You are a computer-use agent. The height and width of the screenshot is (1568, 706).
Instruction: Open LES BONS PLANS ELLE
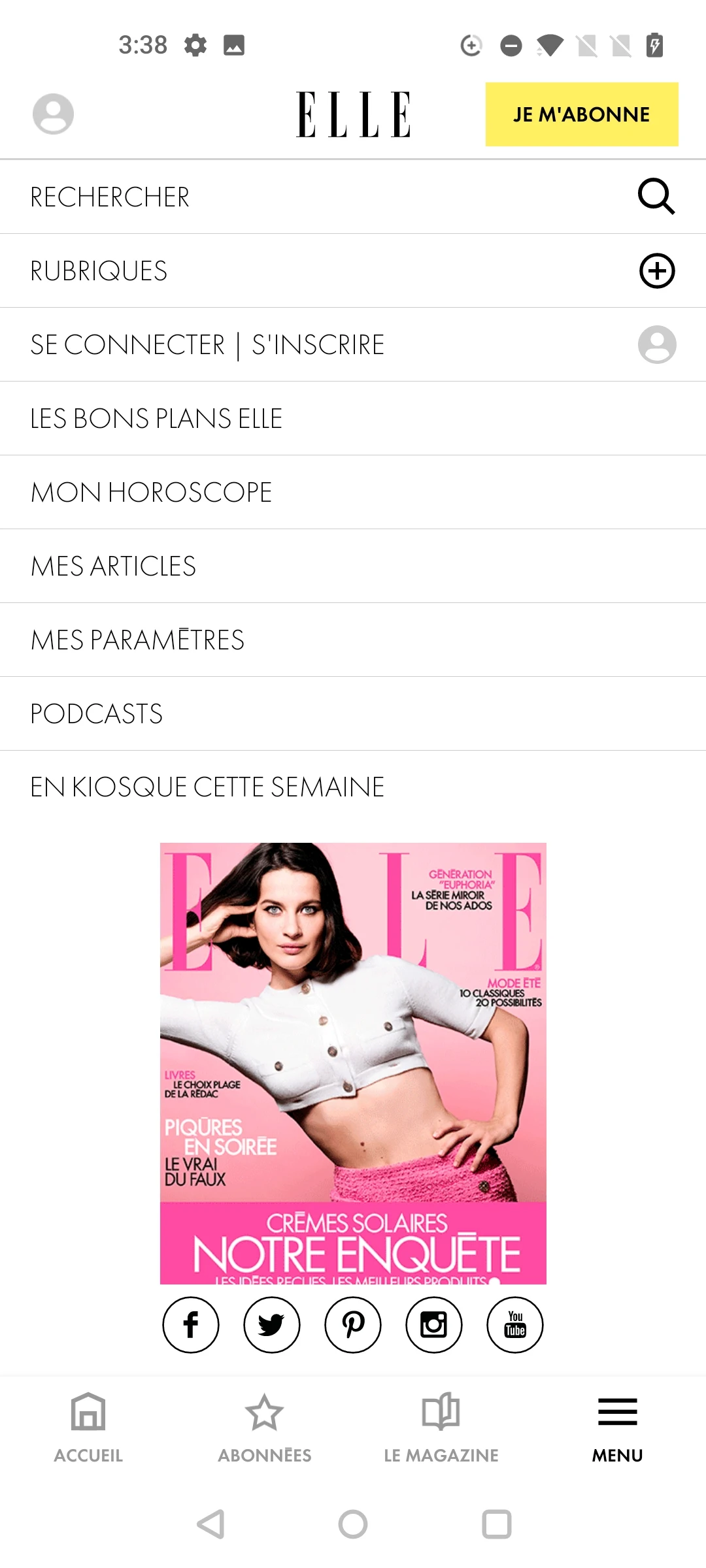coord(353,418)
